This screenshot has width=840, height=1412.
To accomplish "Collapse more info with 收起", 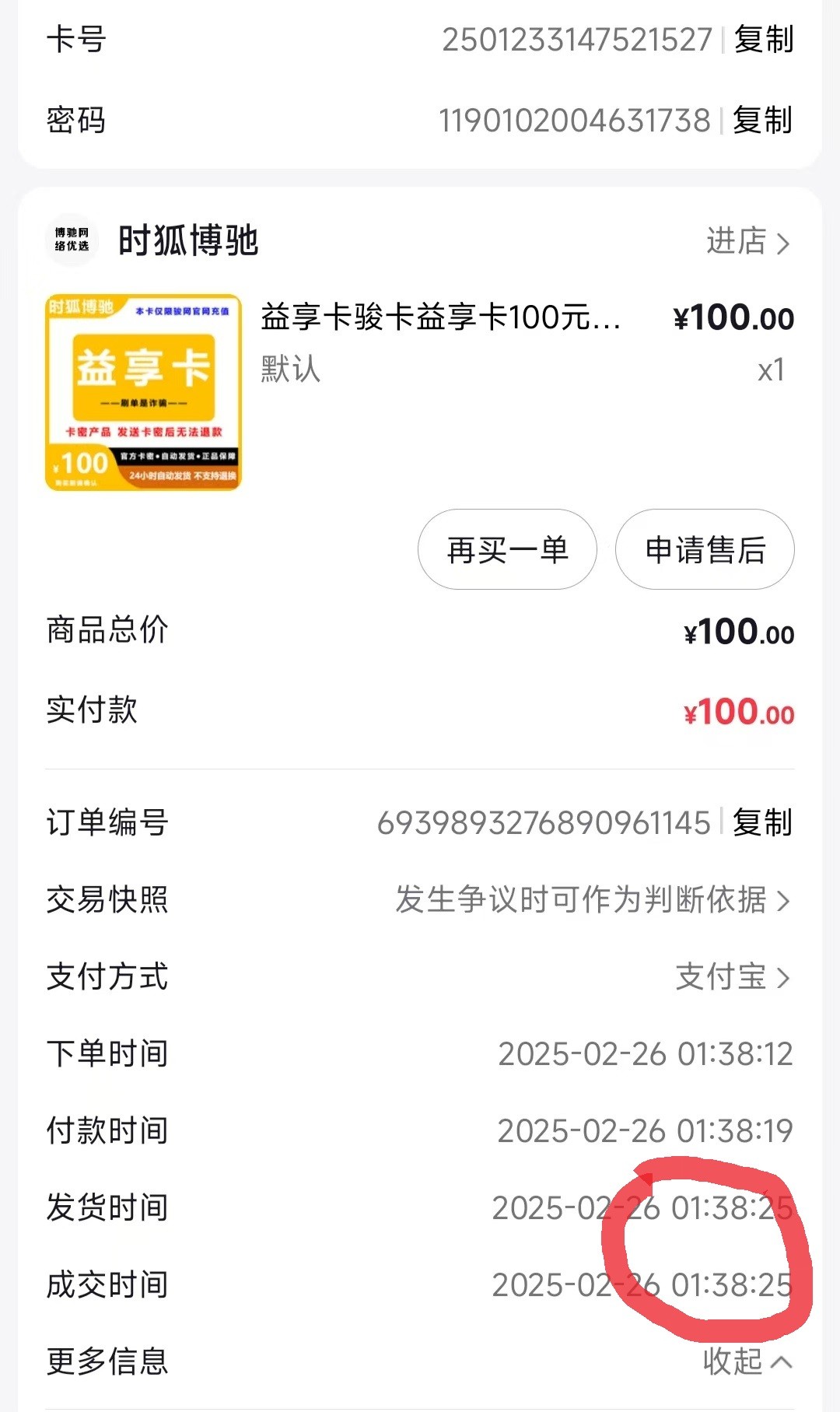I will [747, 1361].
